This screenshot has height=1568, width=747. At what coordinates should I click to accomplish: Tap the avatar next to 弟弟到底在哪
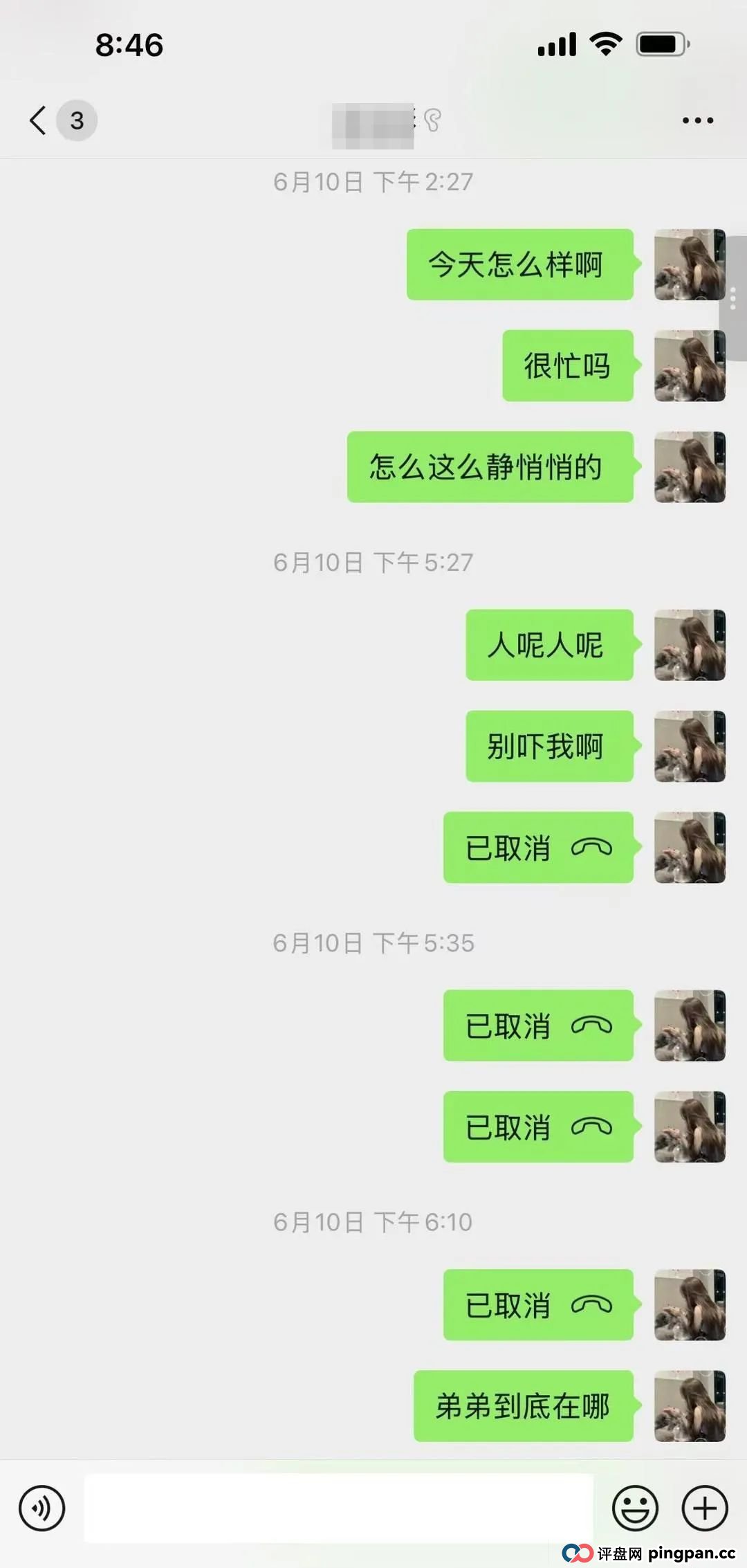pos(689,1408)
